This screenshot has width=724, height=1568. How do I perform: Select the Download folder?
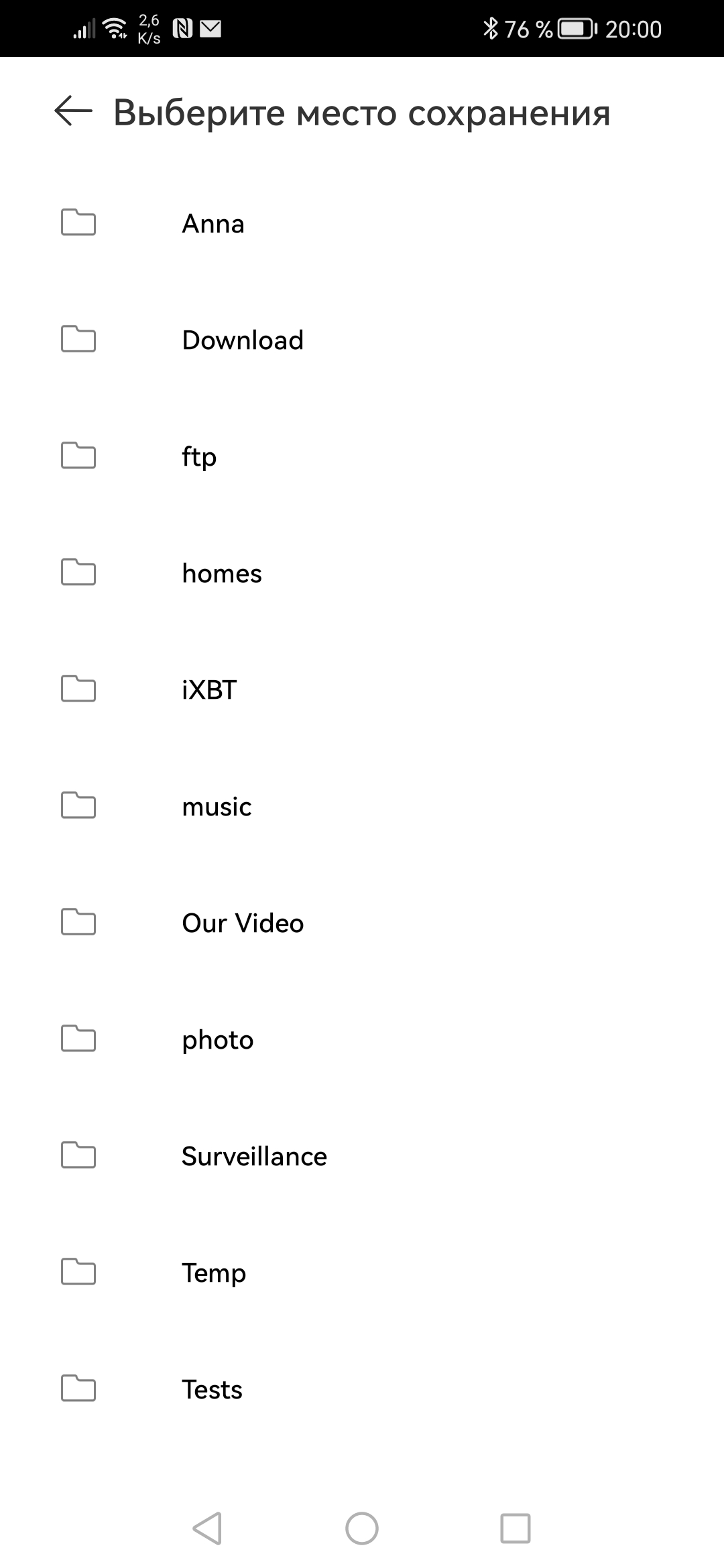(x=243, y=340)
